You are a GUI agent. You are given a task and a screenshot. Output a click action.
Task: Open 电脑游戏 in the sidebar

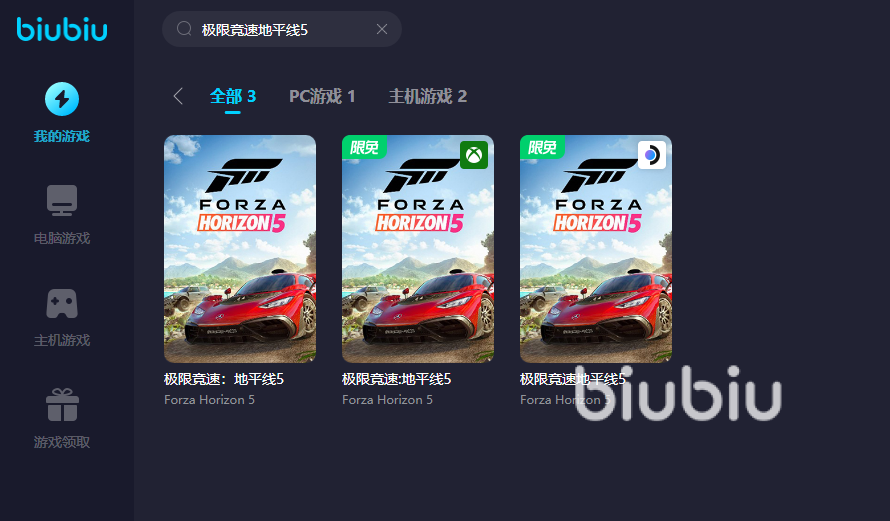point(62,214)
